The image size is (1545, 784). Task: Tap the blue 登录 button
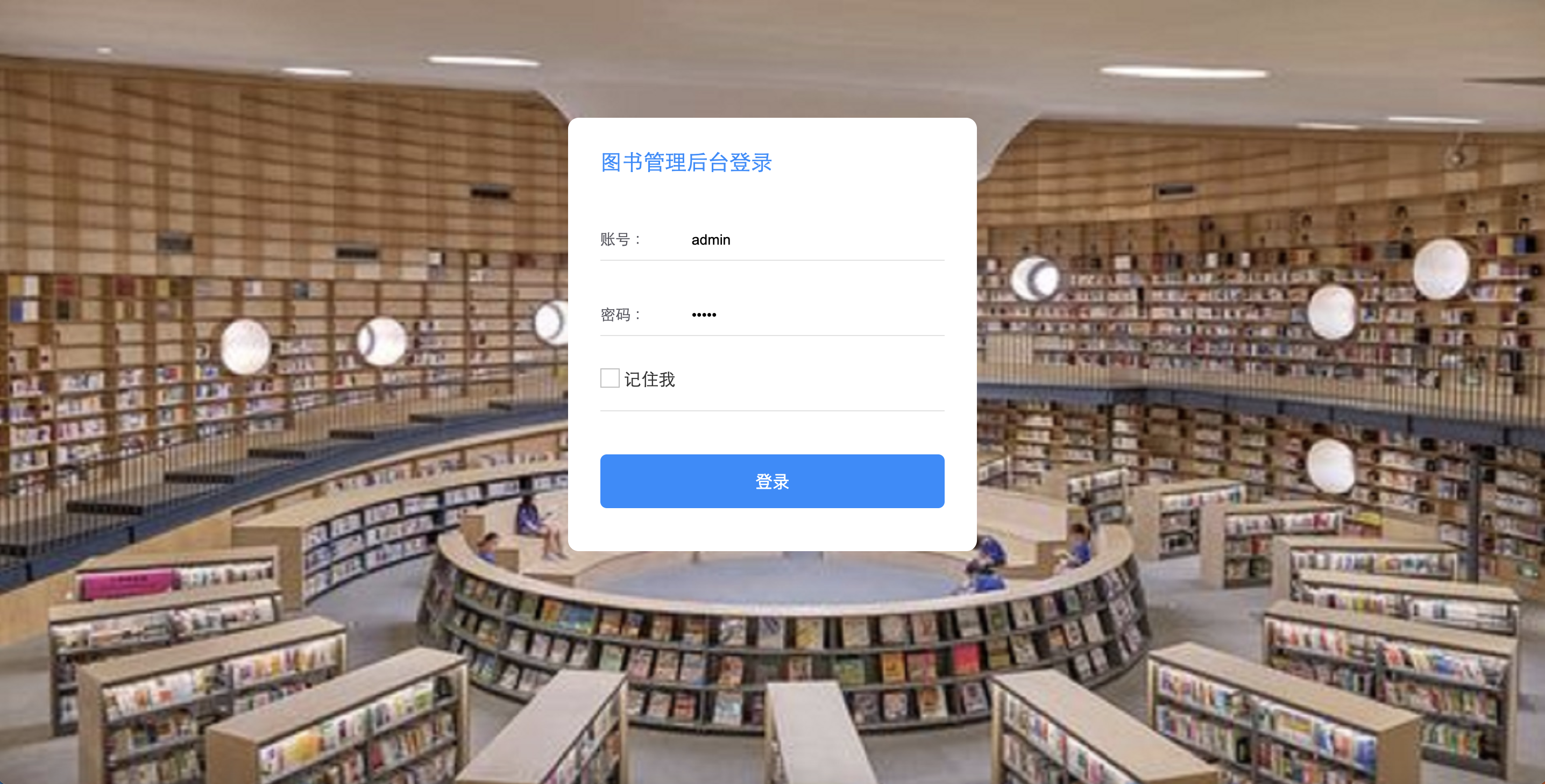click(x=772, y=481)
